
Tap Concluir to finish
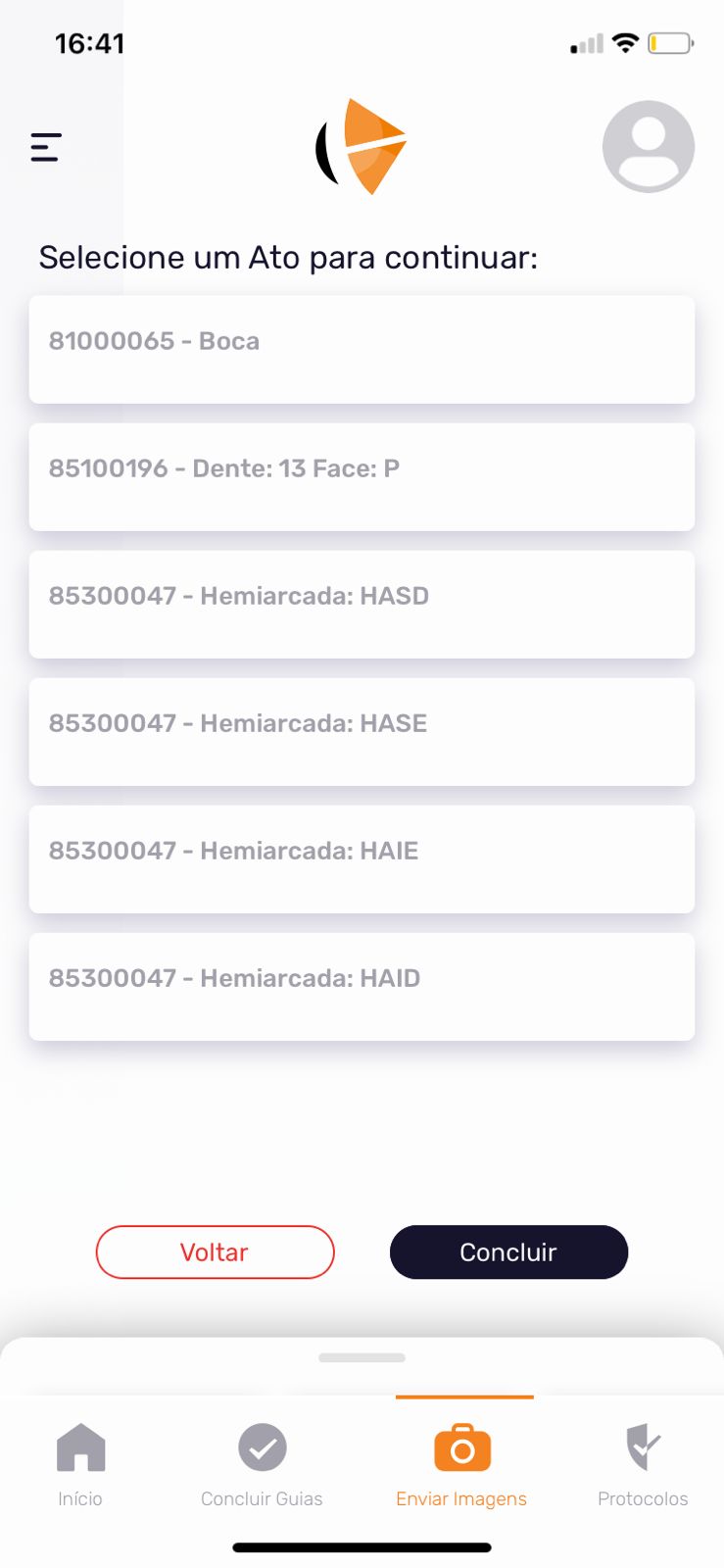pyautogui.click(x=508, y=1252)
